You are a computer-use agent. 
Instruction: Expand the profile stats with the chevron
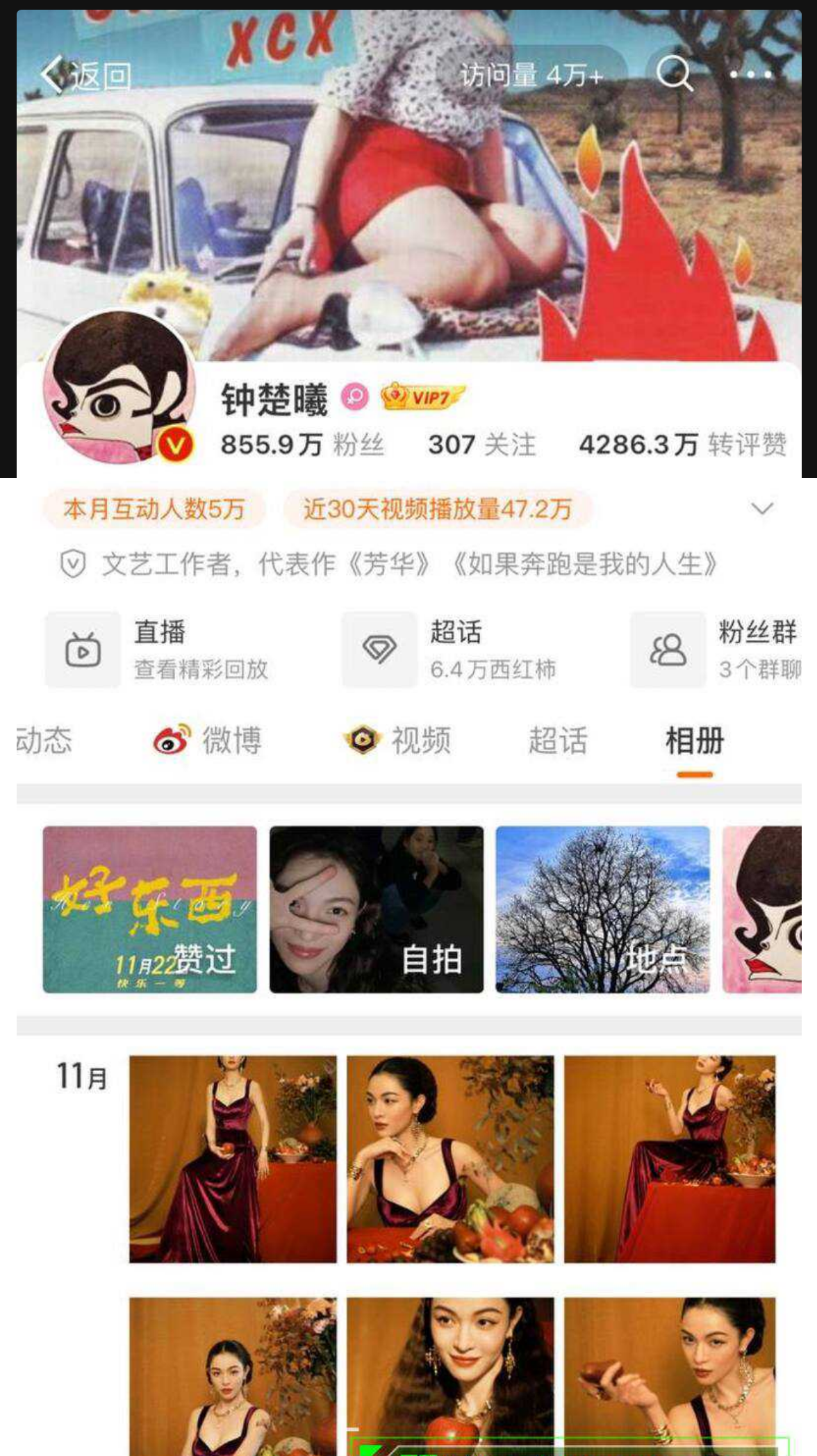[761, 511]
